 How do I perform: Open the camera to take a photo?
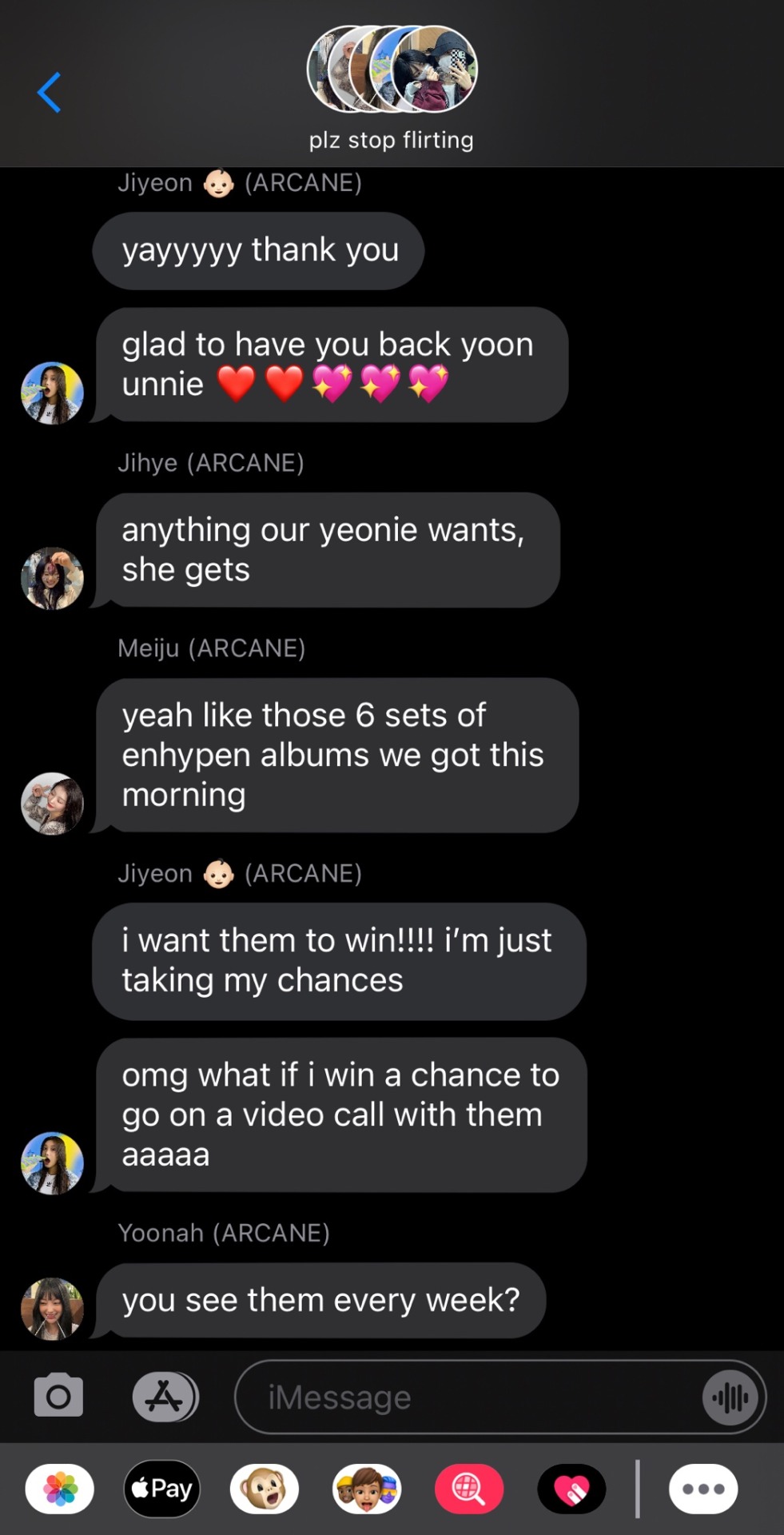(58, 1396)
